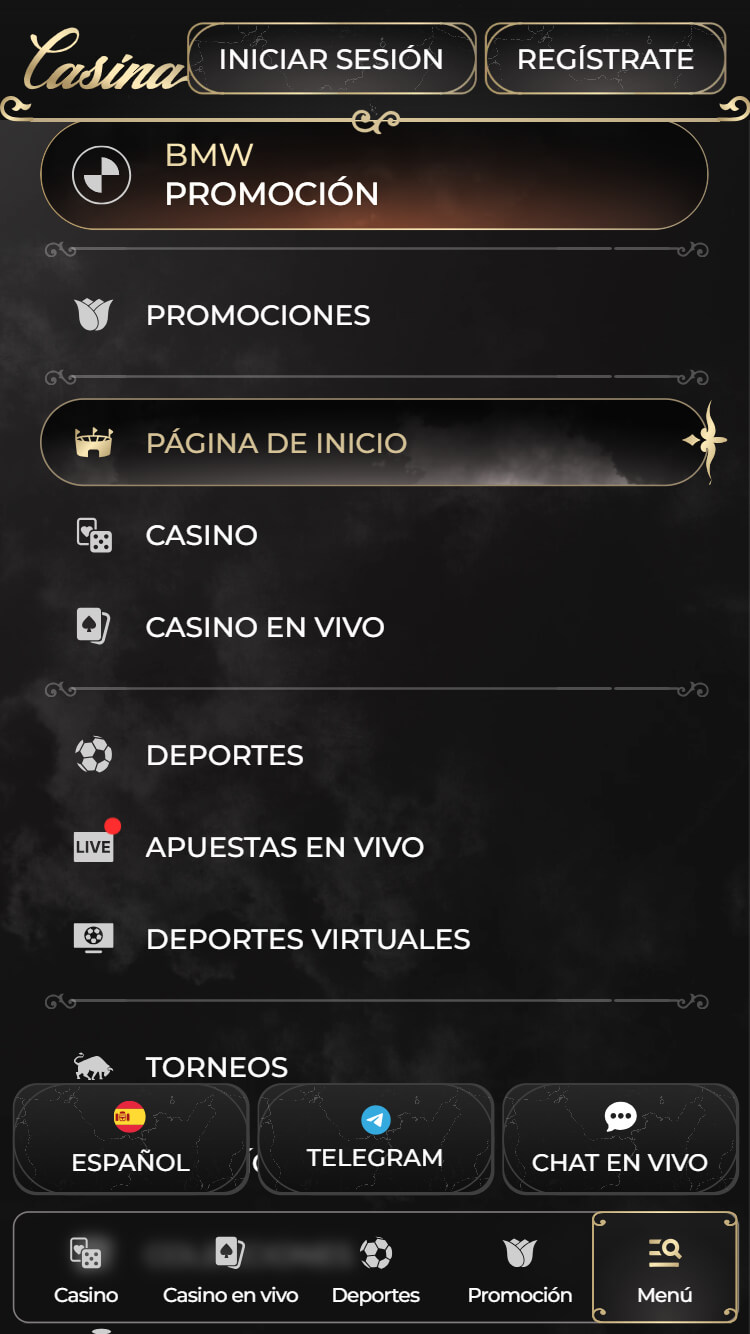The width and height of the screenshot is (750, 1334).
Task: Open the Deportes menu row
Action: click(x=225, y=755)
